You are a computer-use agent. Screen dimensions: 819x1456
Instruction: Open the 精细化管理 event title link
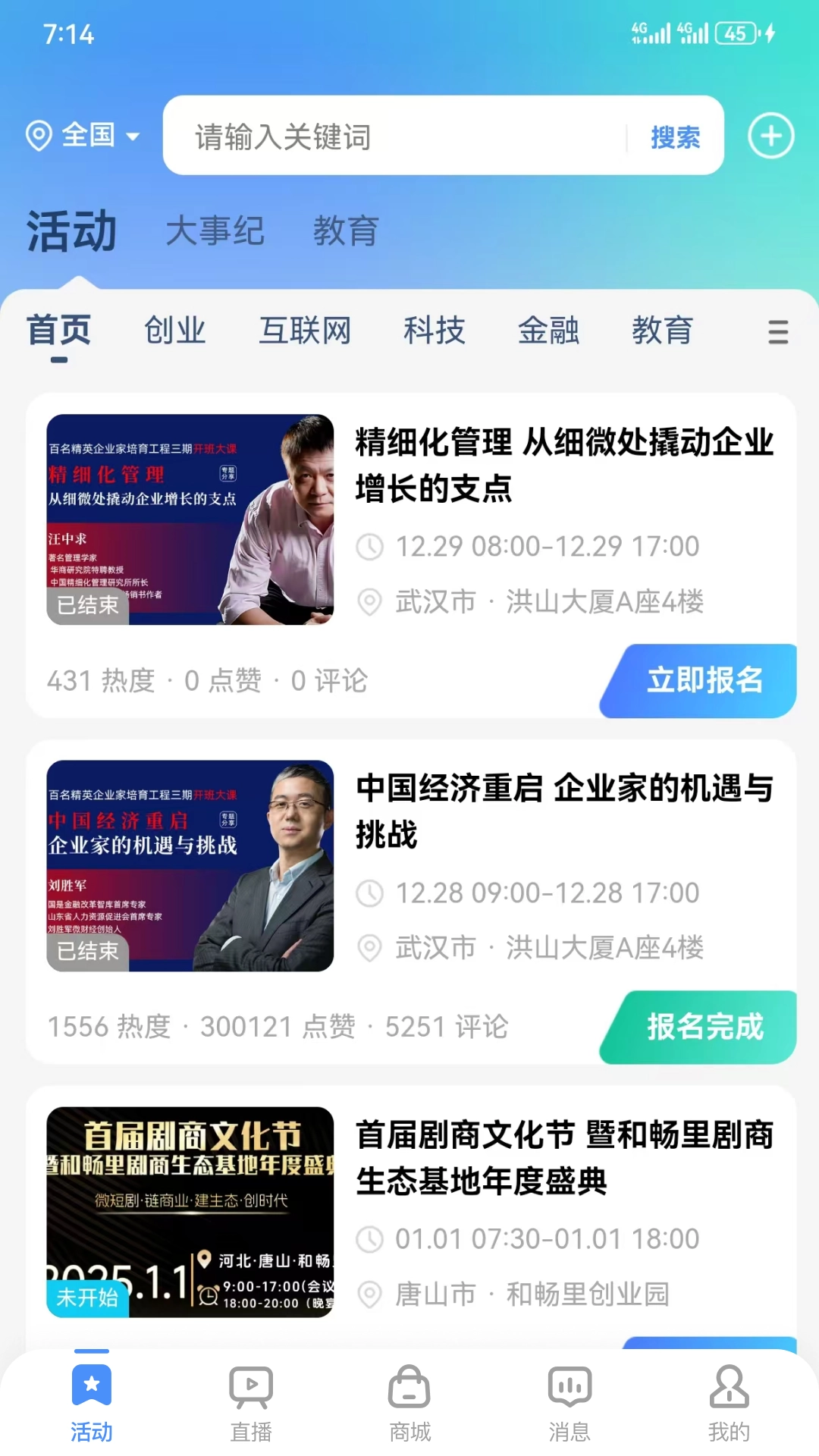click(x=564, y=464)
